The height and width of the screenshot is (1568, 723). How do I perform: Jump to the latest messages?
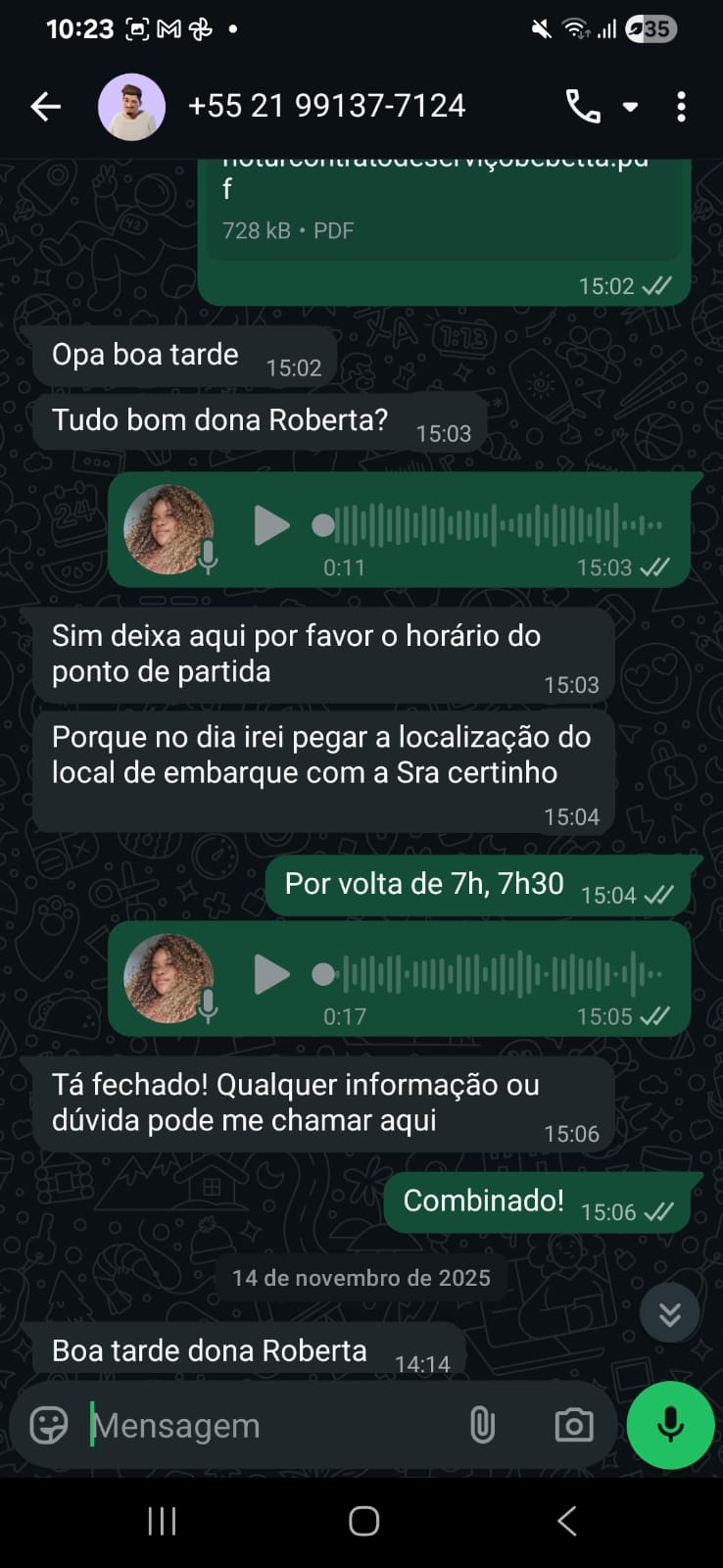tap(669, 1313)
